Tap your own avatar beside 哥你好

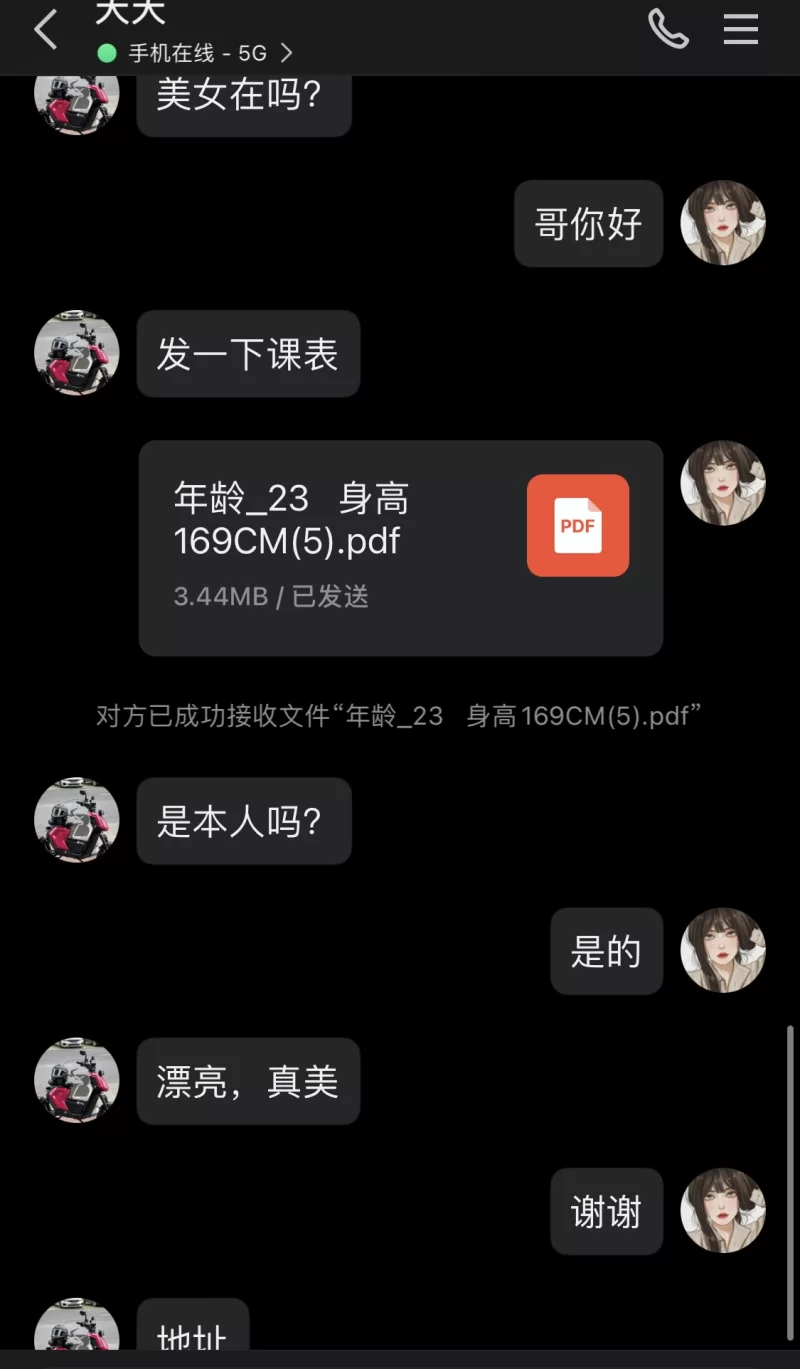(x=723, y=222)
